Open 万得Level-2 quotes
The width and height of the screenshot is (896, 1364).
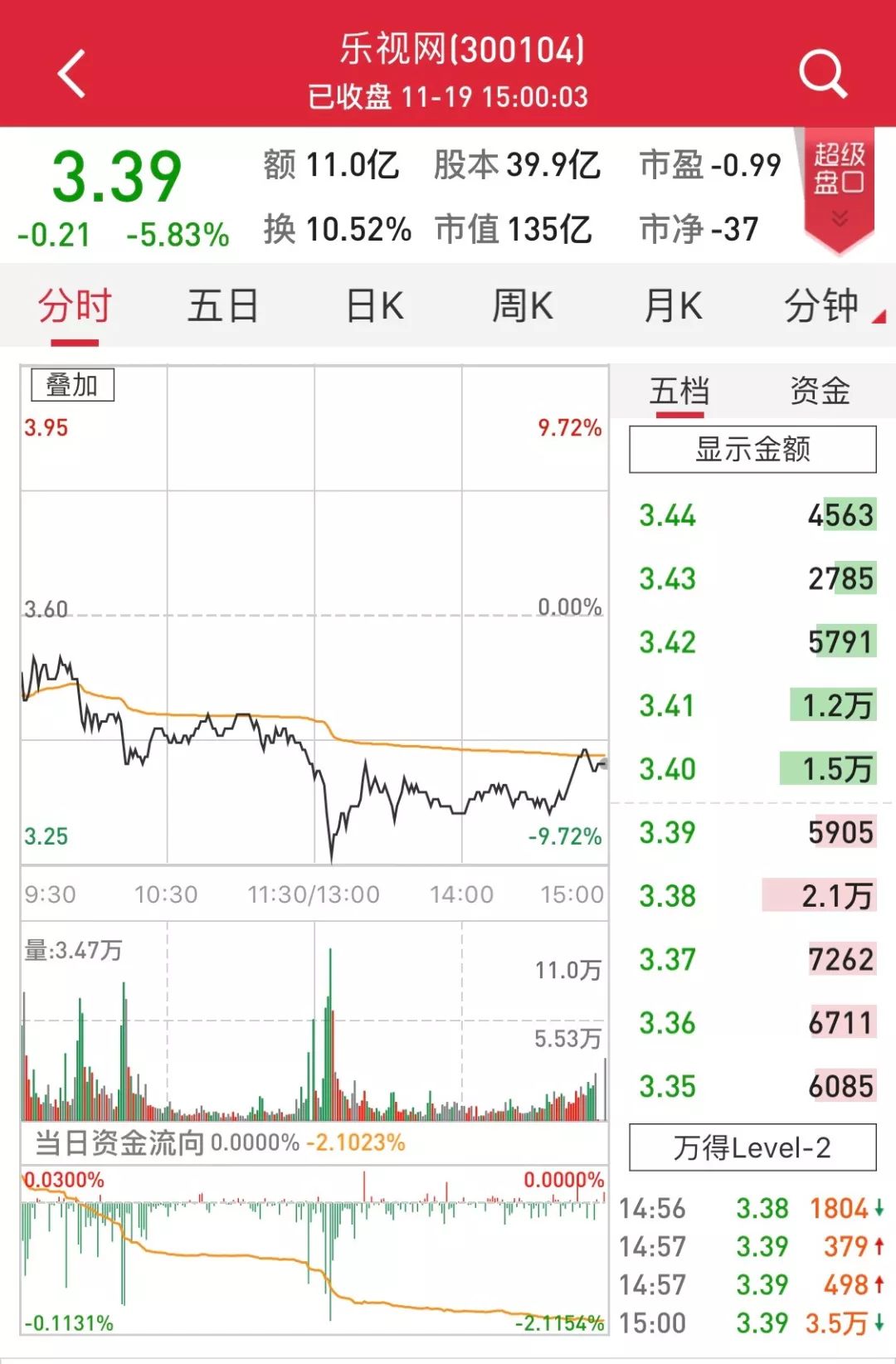click(752, 1147)
